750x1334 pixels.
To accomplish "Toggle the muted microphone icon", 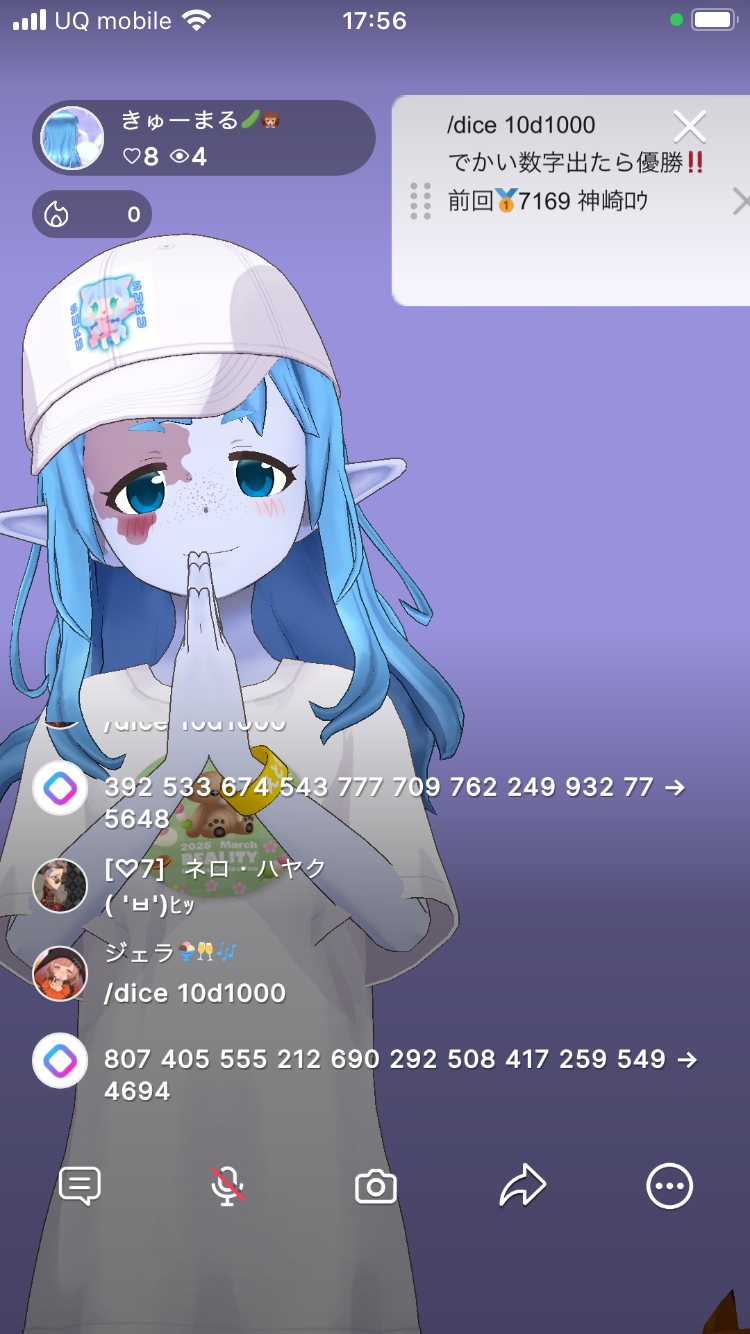I will (228, 1187).
